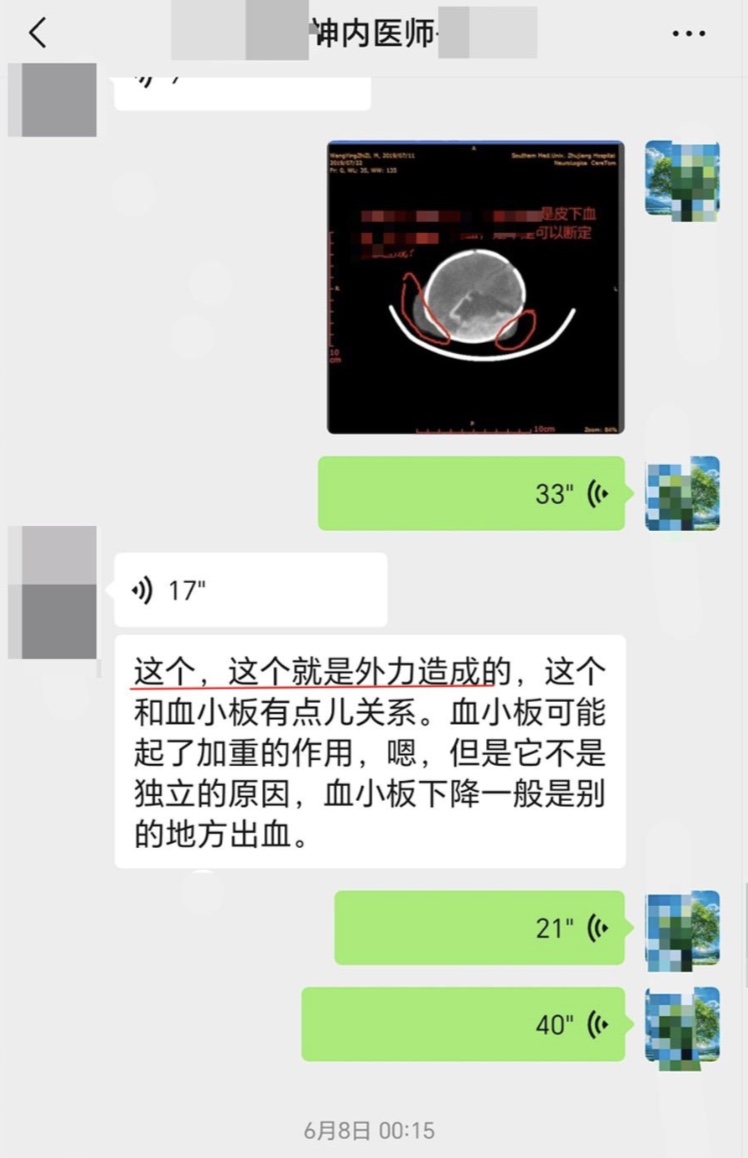
Task: Play the sent 40-second voice message
Action: coord(463,1024)
